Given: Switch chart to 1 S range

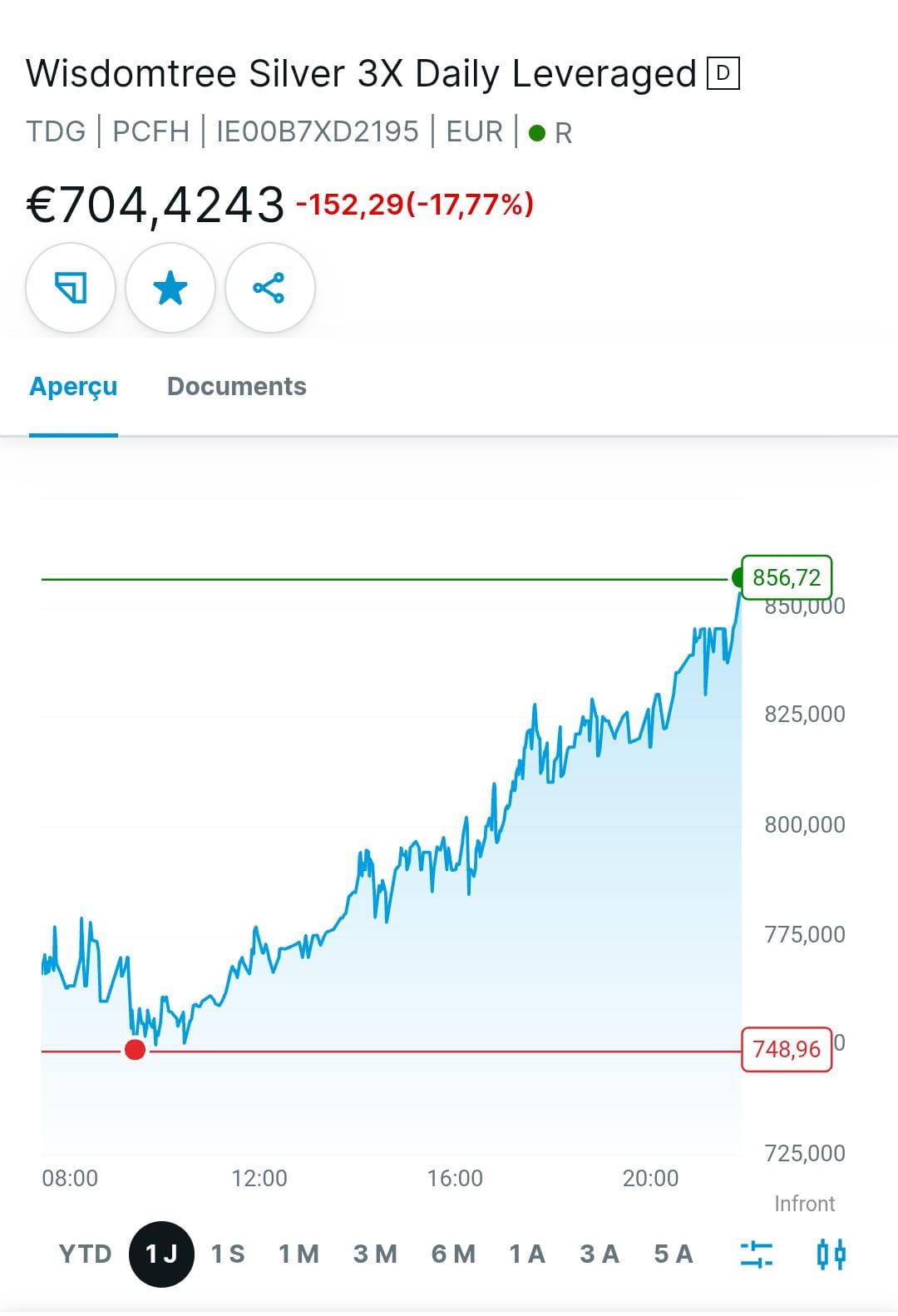Looking at the screenshot, I should click(228, 1254).
